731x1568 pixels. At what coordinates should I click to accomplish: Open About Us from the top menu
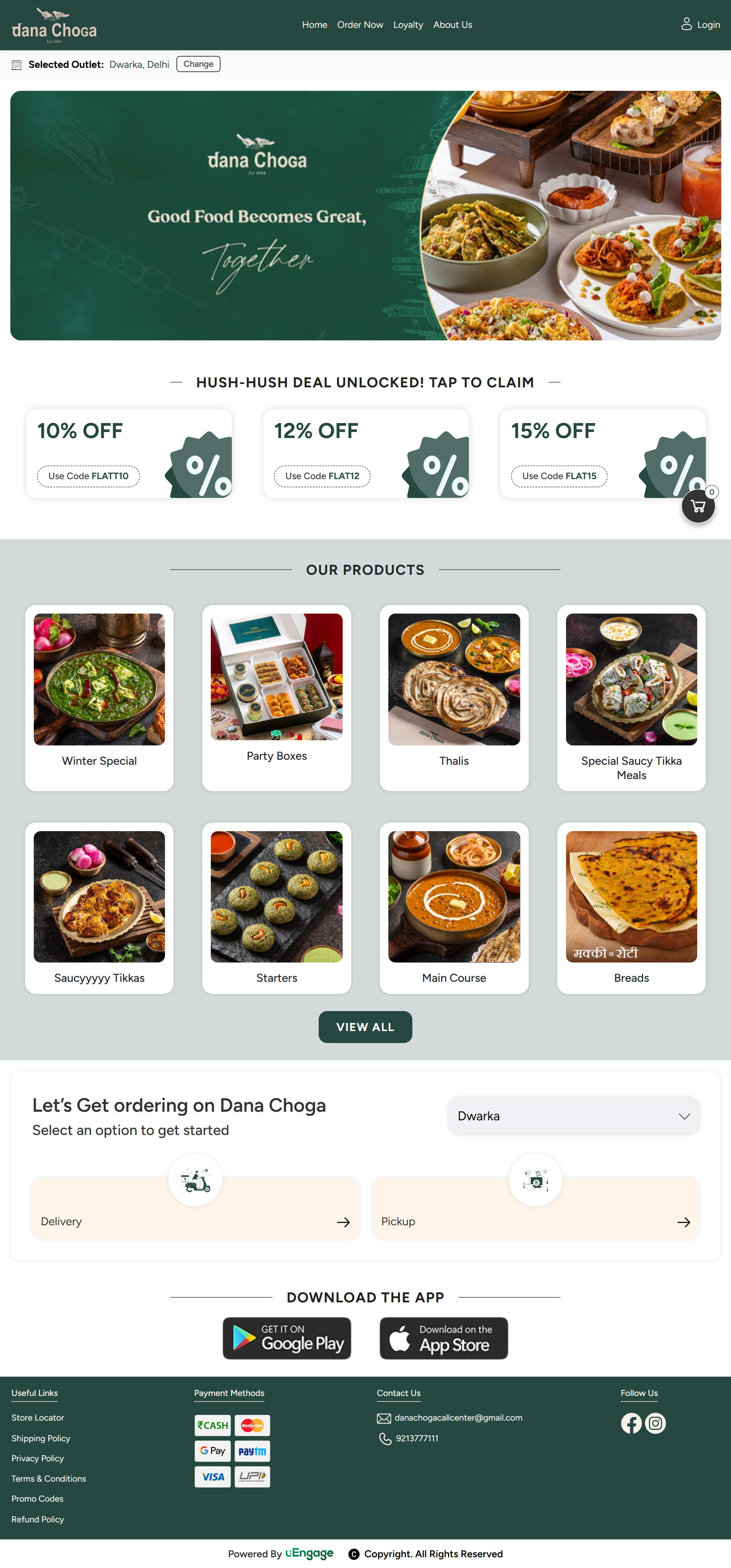(x=452, y=24)
